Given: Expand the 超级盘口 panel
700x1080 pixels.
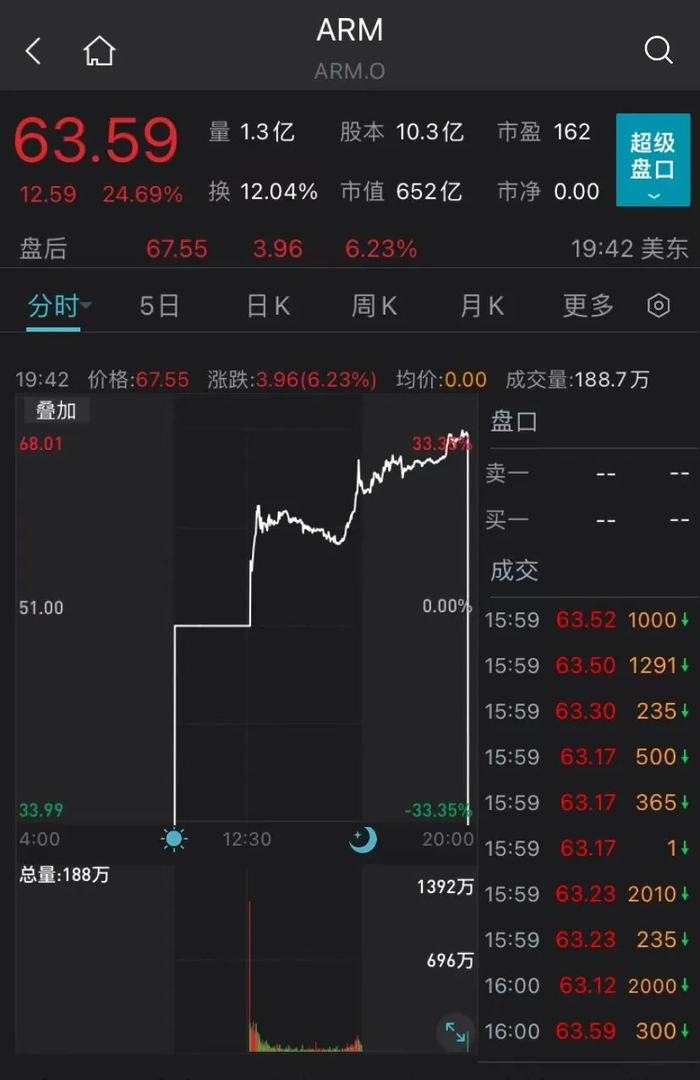Looking at the screenshot, I should [652, 160].
